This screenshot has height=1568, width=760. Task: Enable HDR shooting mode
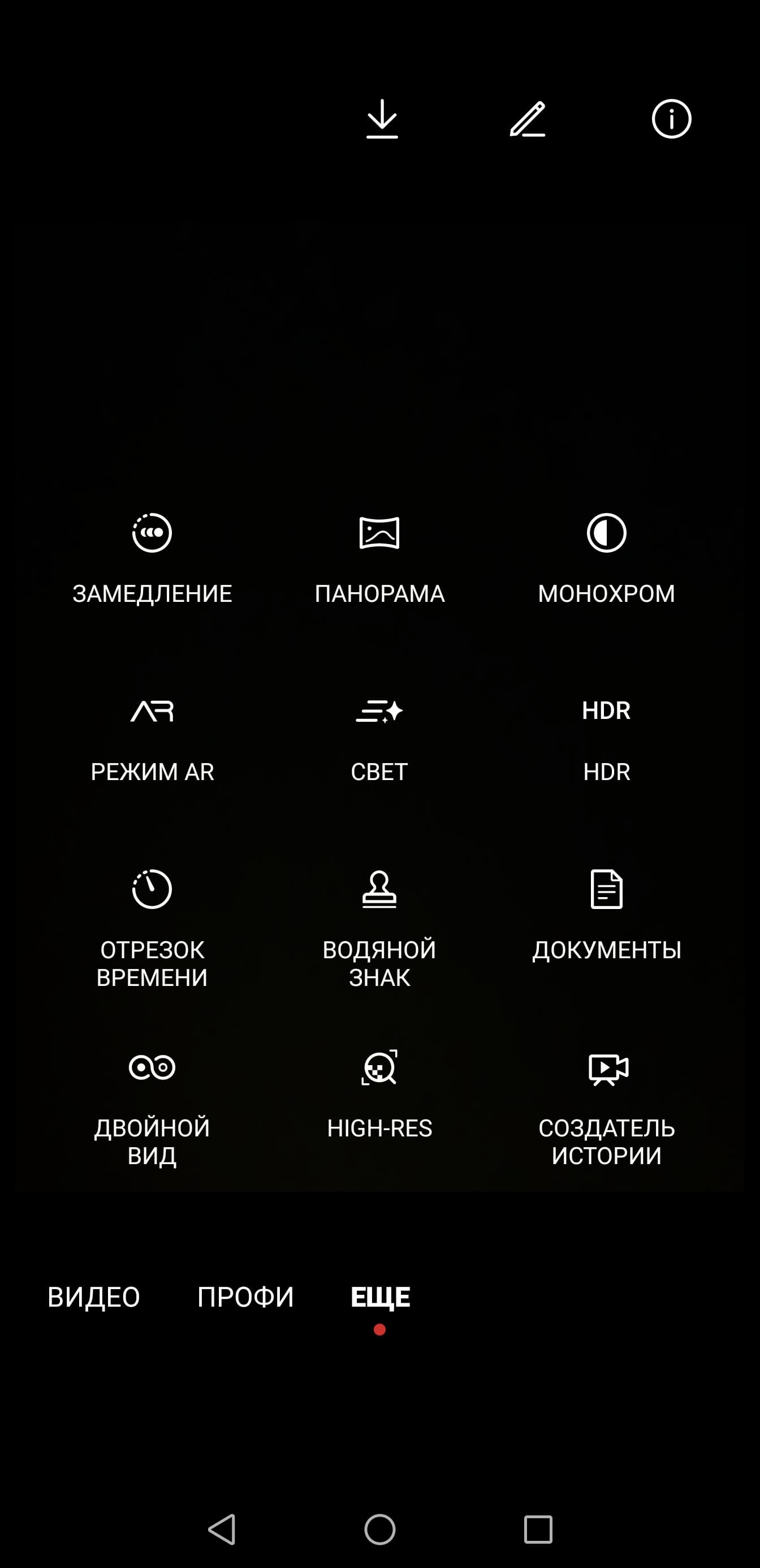click(606, 736)
